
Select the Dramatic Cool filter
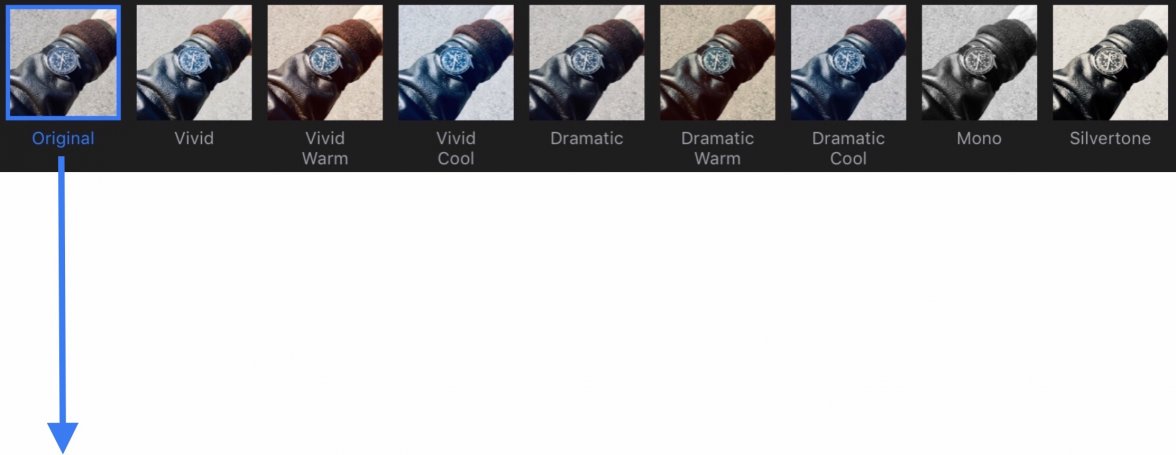click(x=848, y=62)
